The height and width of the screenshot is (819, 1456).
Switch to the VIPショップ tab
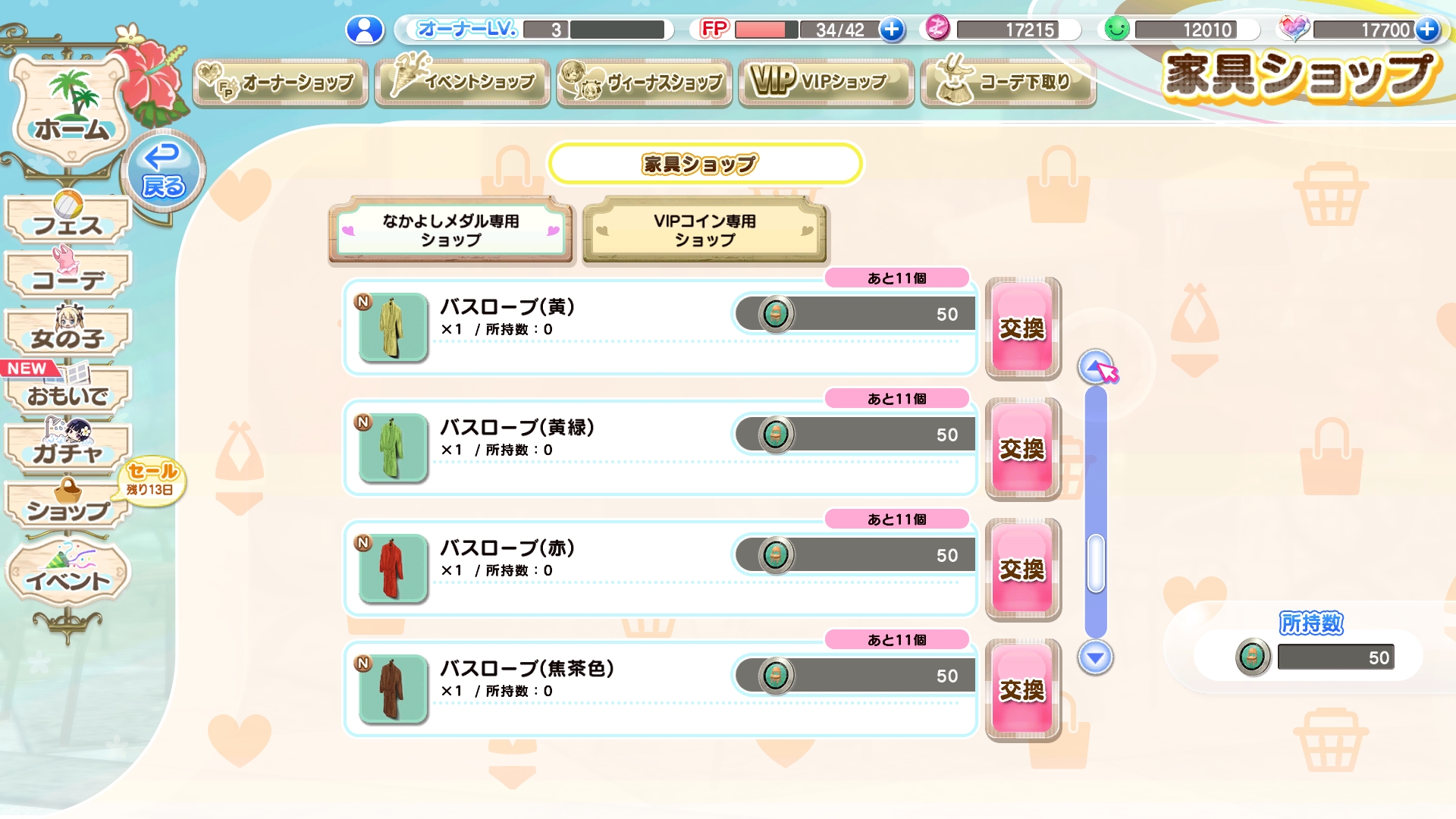(827, 82)
